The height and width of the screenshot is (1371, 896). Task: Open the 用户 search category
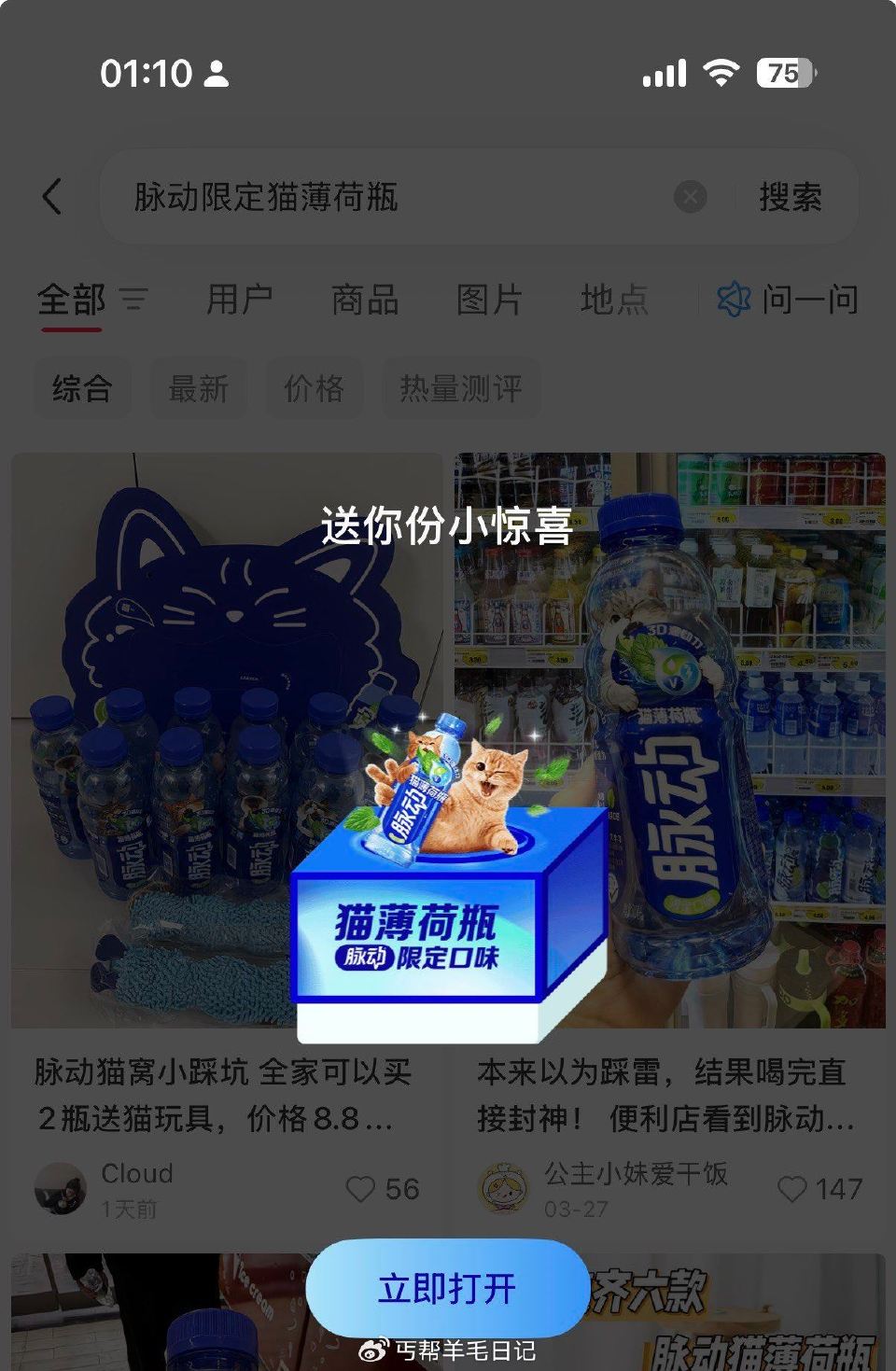[x=240, y=301]
